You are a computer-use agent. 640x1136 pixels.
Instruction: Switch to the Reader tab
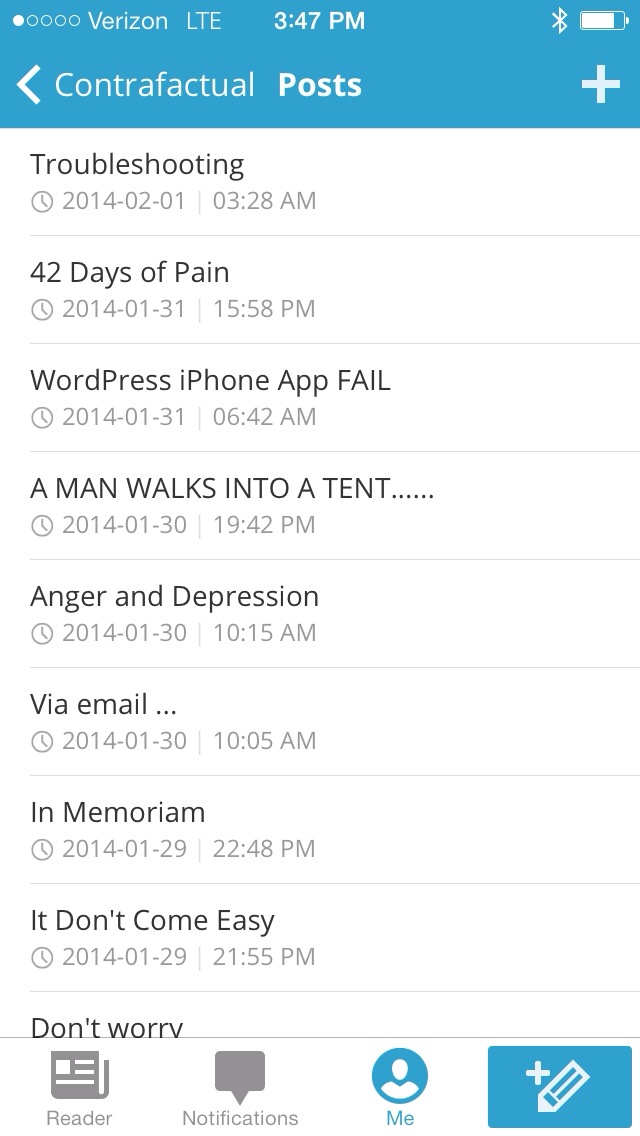pyautogui.click(x=79, y=1090)
